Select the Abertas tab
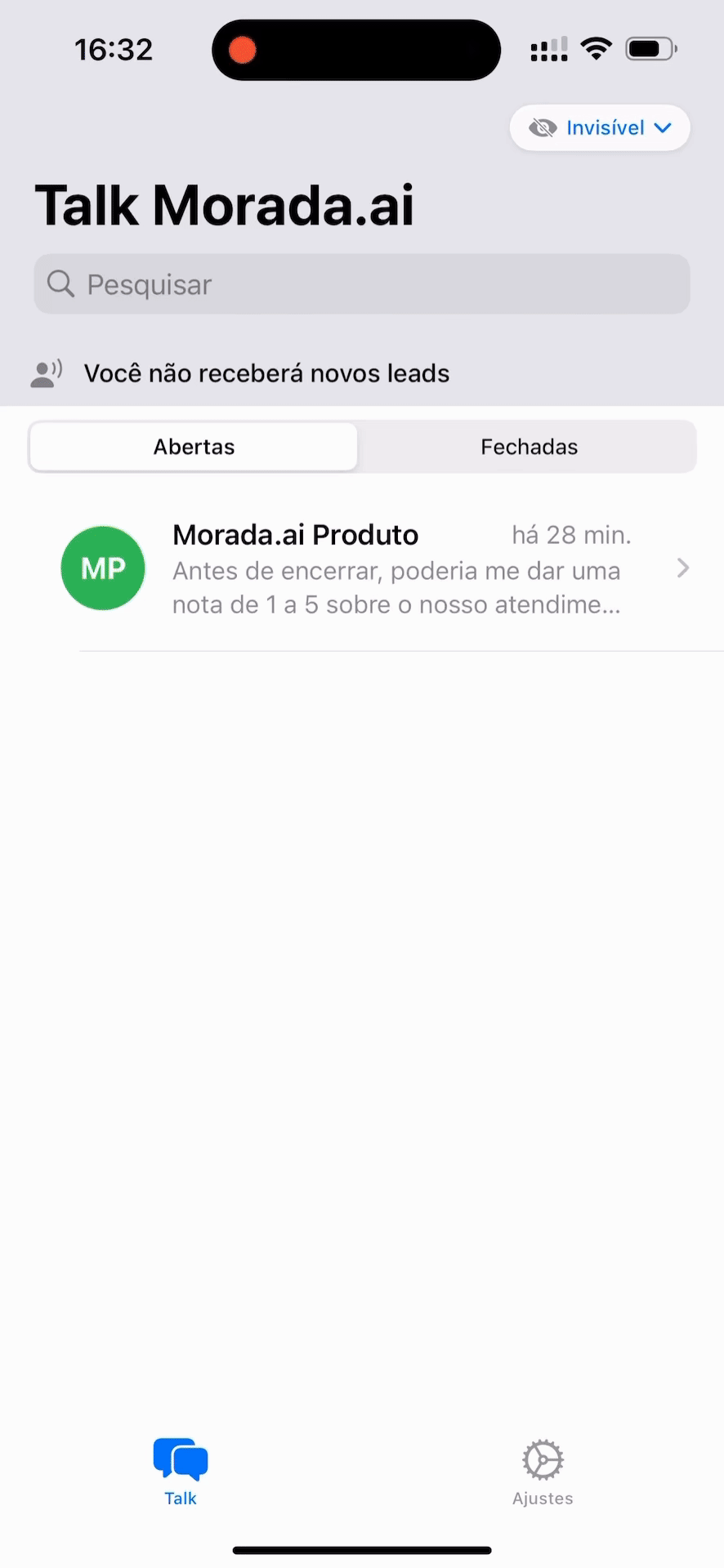This screenshot has height=1568, width=724. 193,447
